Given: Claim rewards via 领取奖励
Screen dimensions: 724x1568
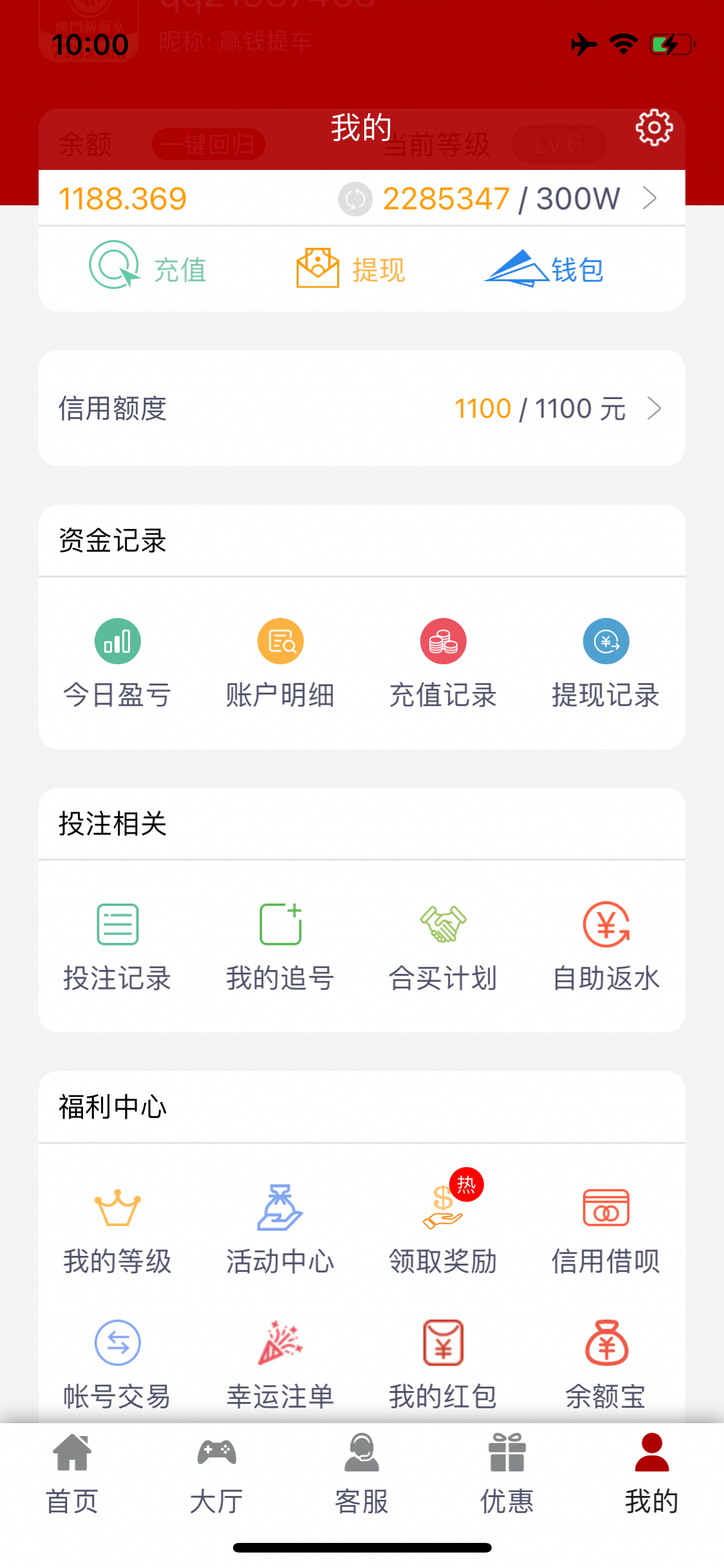Looking at the screenshot, I should 443,1229.
